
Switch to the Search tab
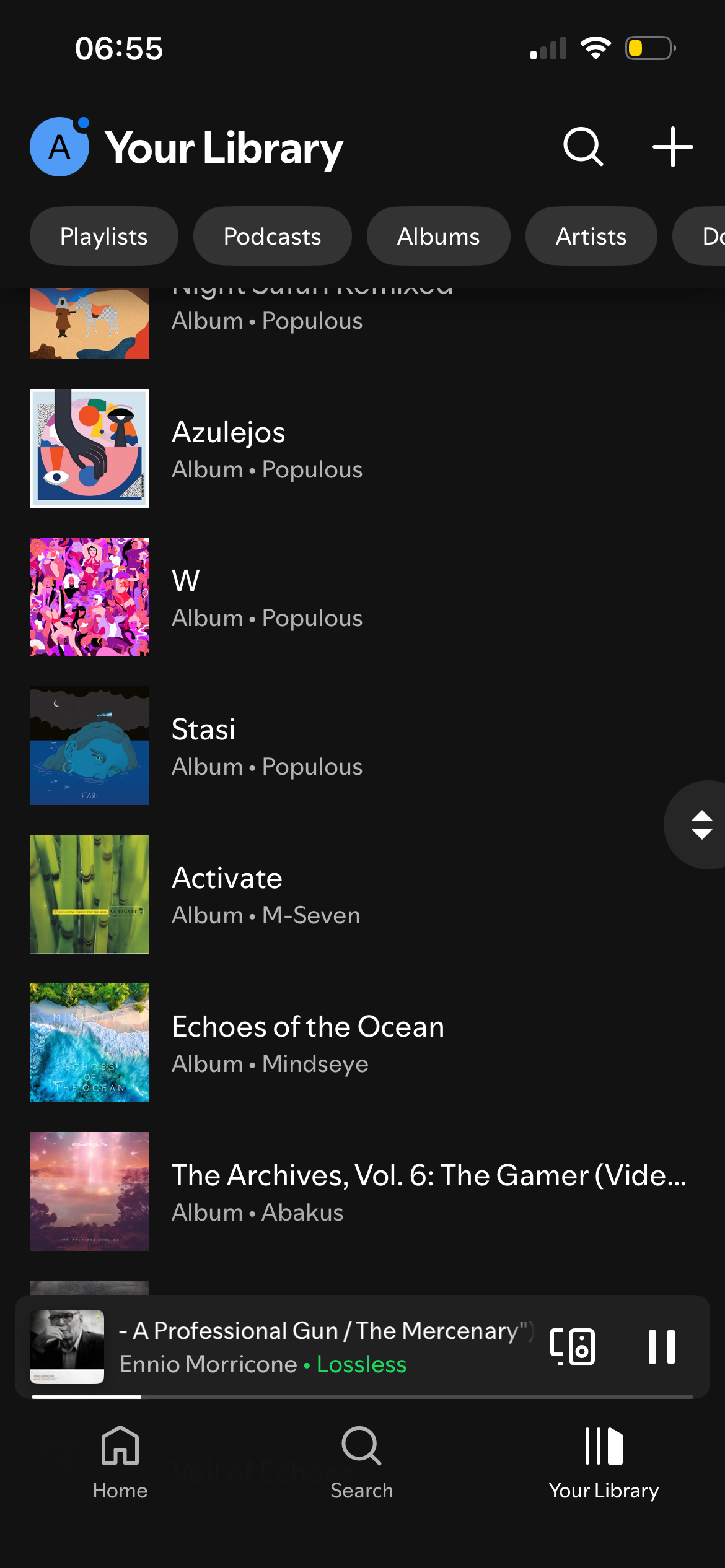362,1461
